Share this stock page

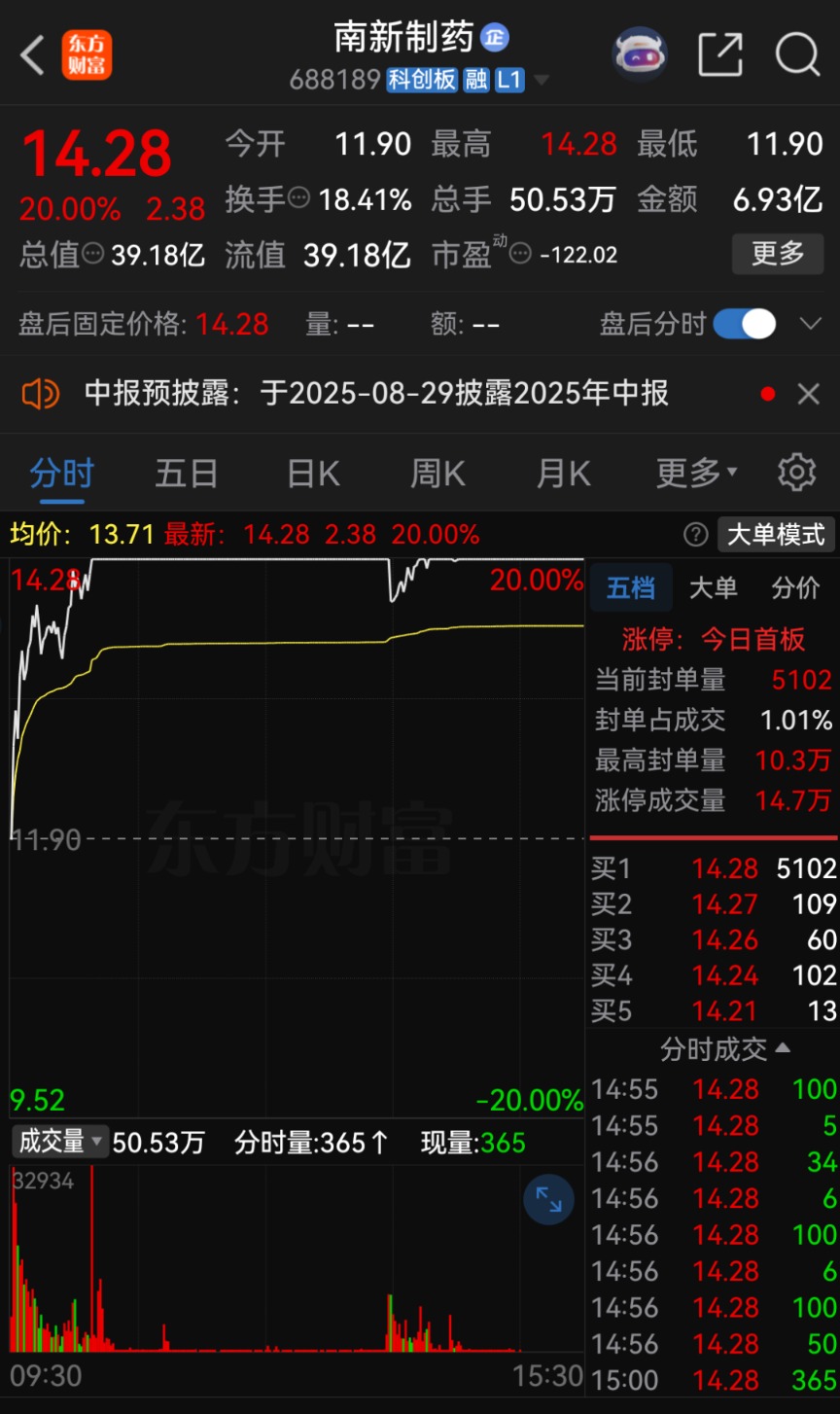(720, 54)
